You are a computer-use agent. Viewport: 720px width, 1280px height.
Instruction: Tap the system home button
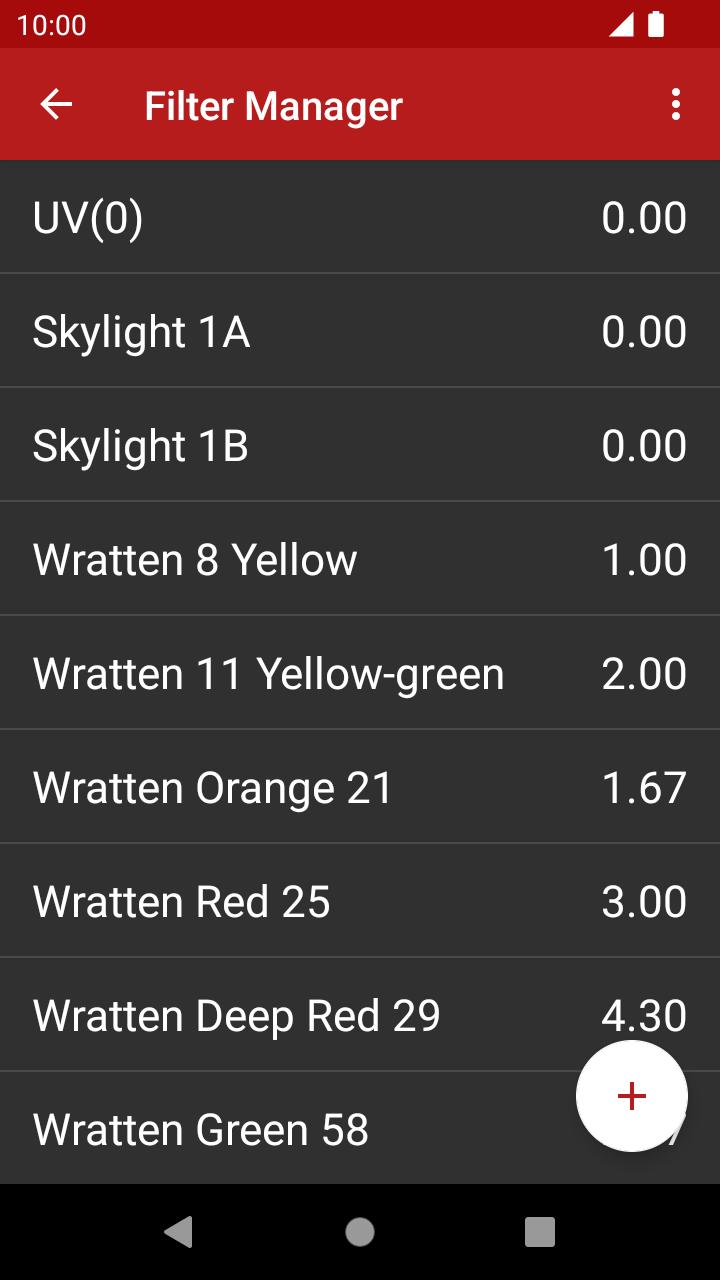[x=360, y=1232]
